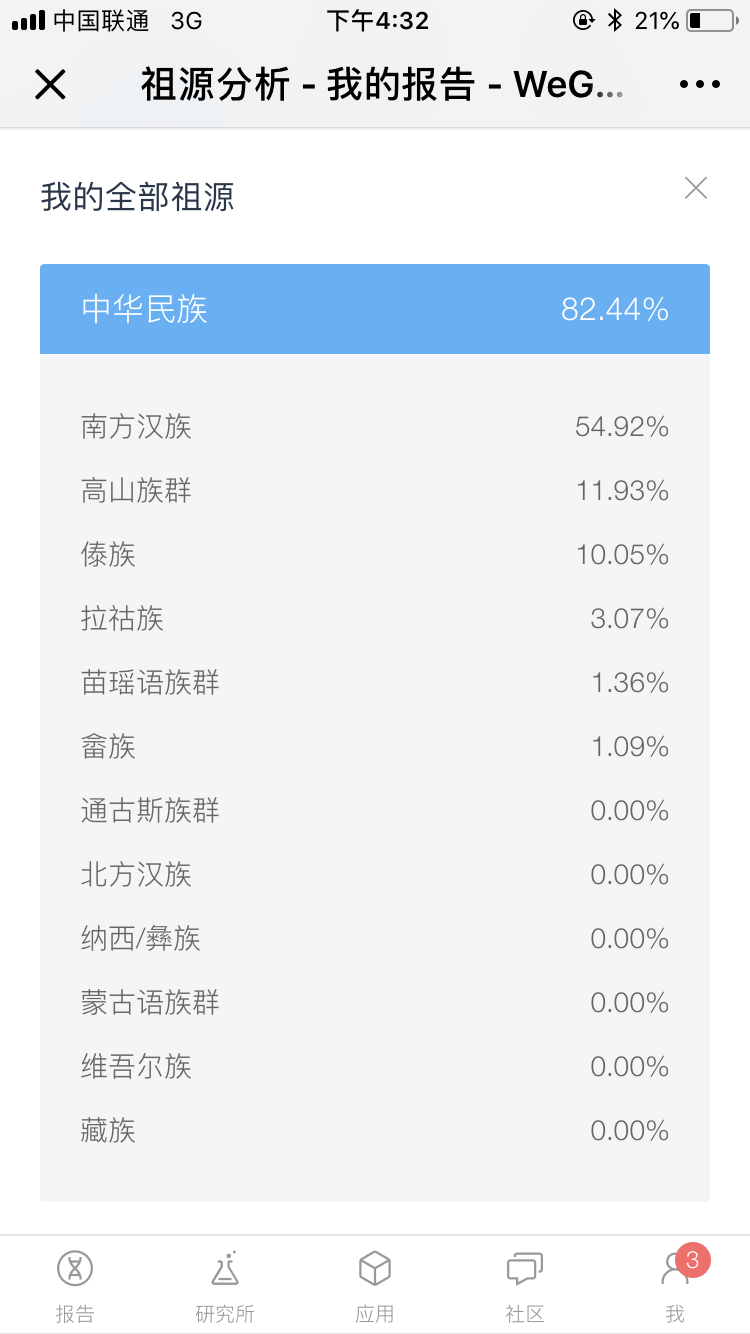Open the 应用 tab

coord(375,1286)
